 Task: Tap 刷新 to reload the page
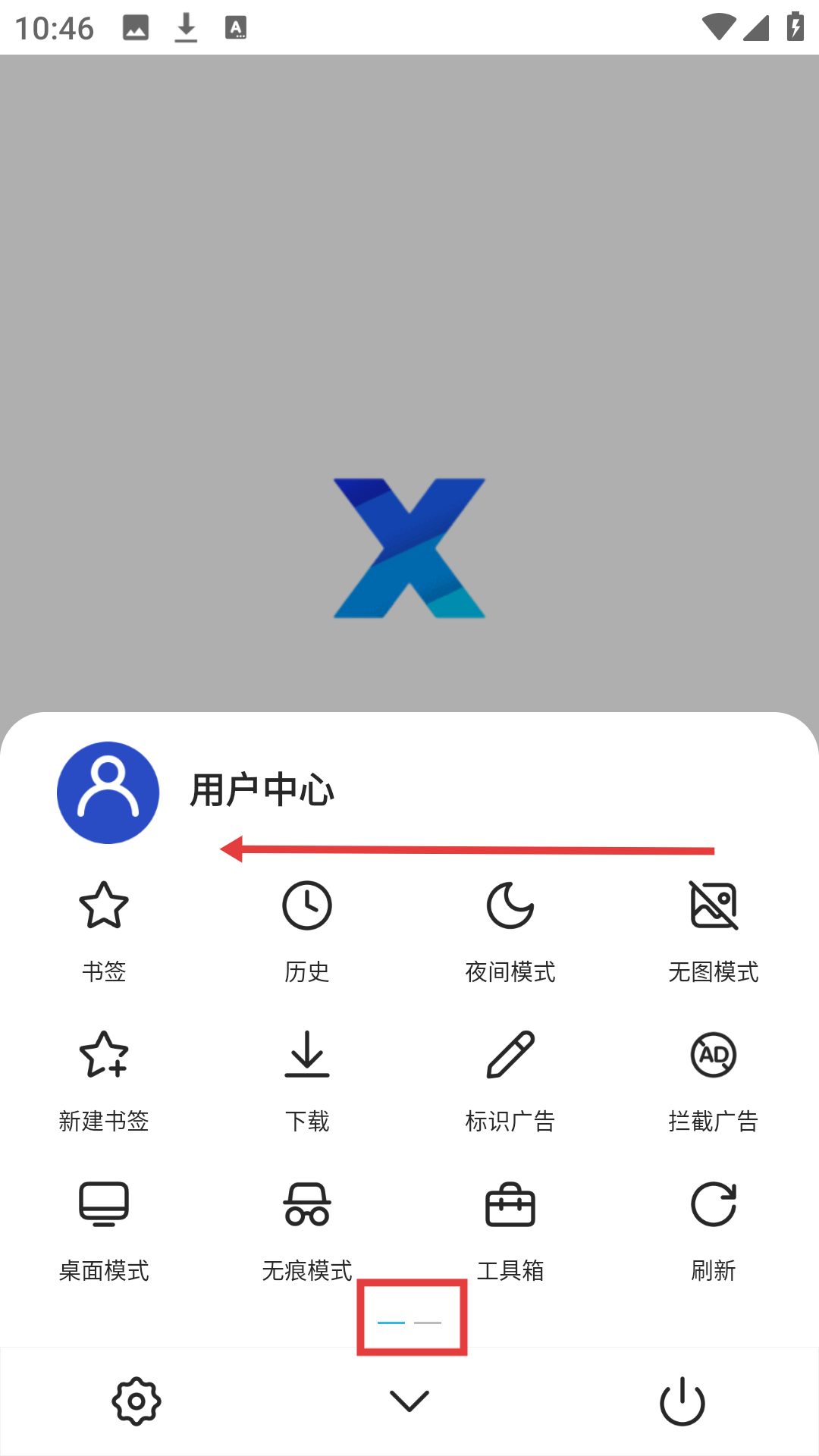[714, 1228]
